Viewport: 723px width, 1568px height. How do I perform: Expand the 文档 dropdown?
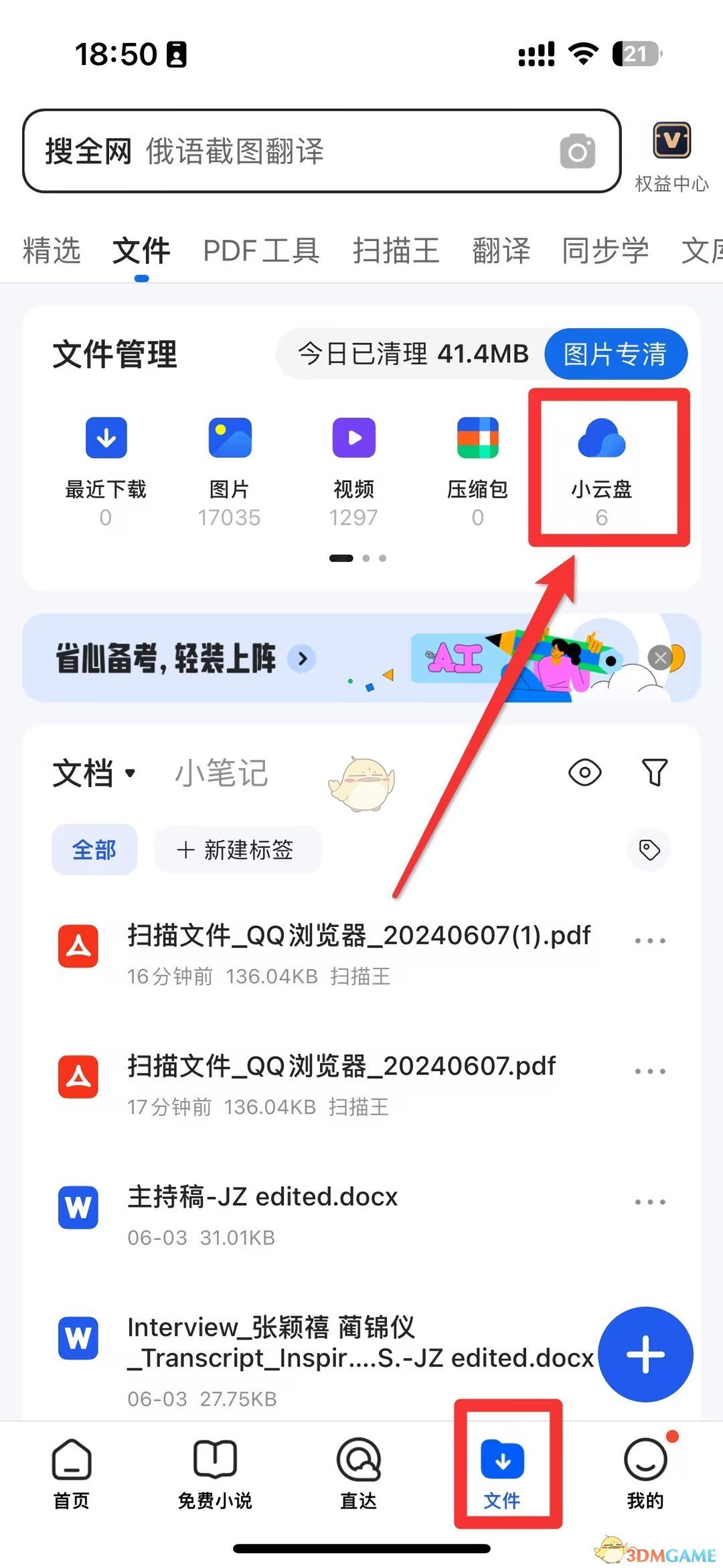[x=94, y=774]
